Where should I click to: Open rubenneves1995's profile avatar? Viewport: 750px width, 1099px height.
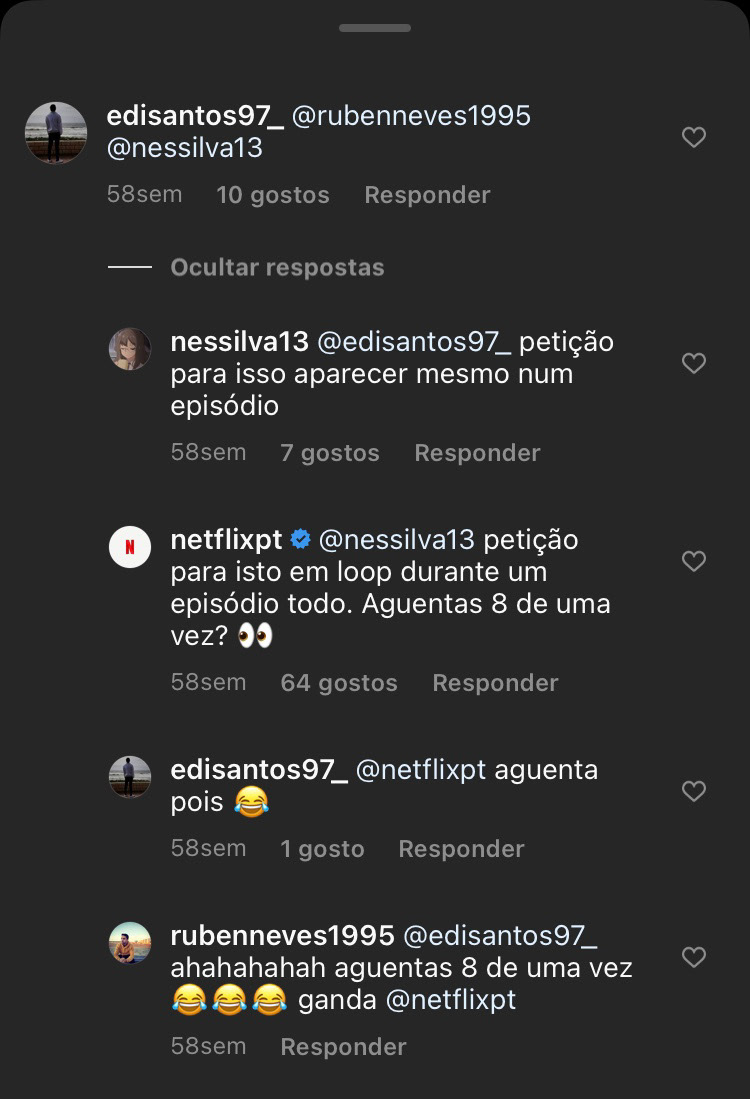pos(130,943)
